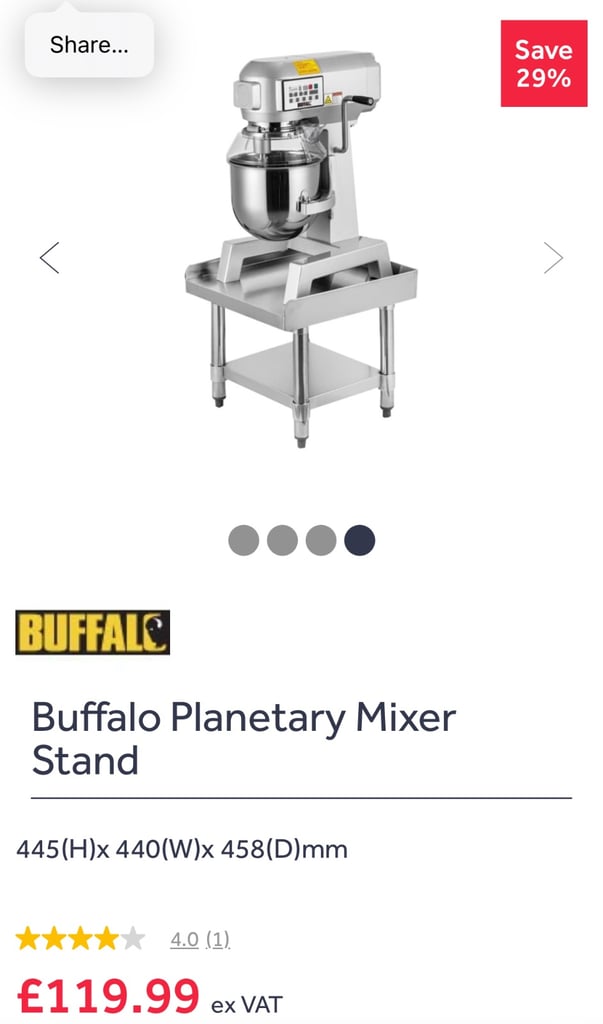Screen dimensions: 603x1024
Task: Select the first image indicator dot
Action: click(244, 540)
